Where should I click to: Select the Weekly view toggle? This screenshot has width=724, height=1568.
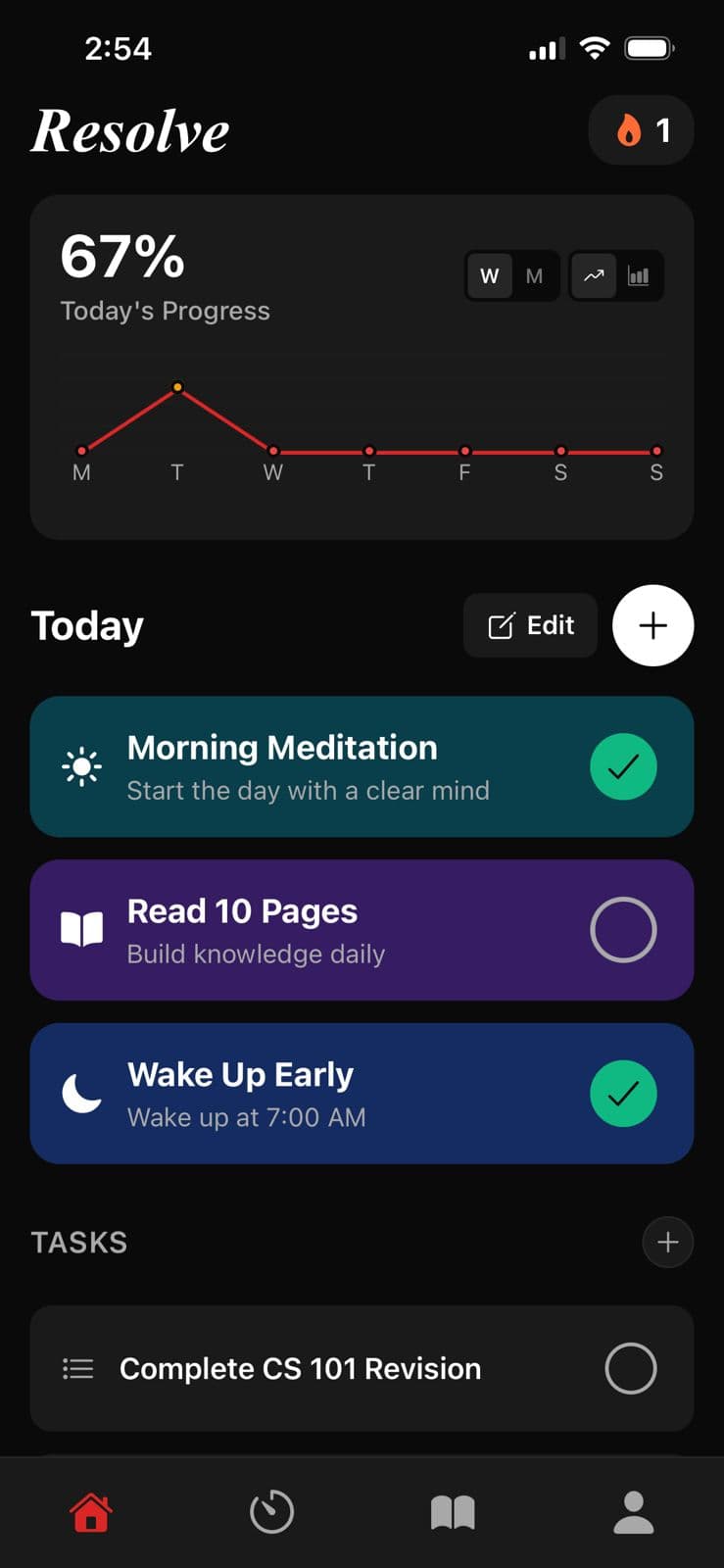489,275
